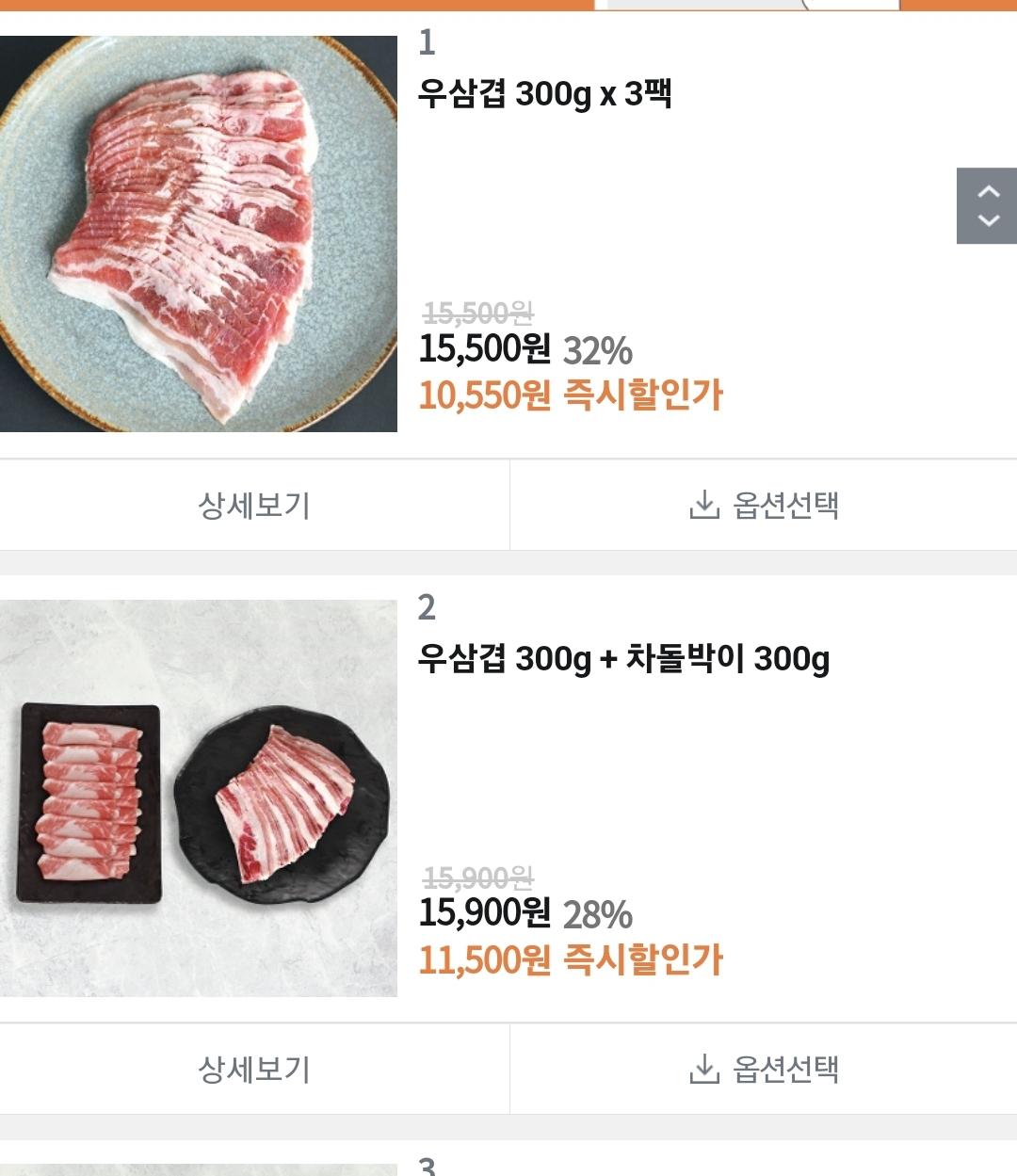This screenshot has height=1176, width=1017.
Task: Click the floating scroll navigator widget
Action: 987,205
